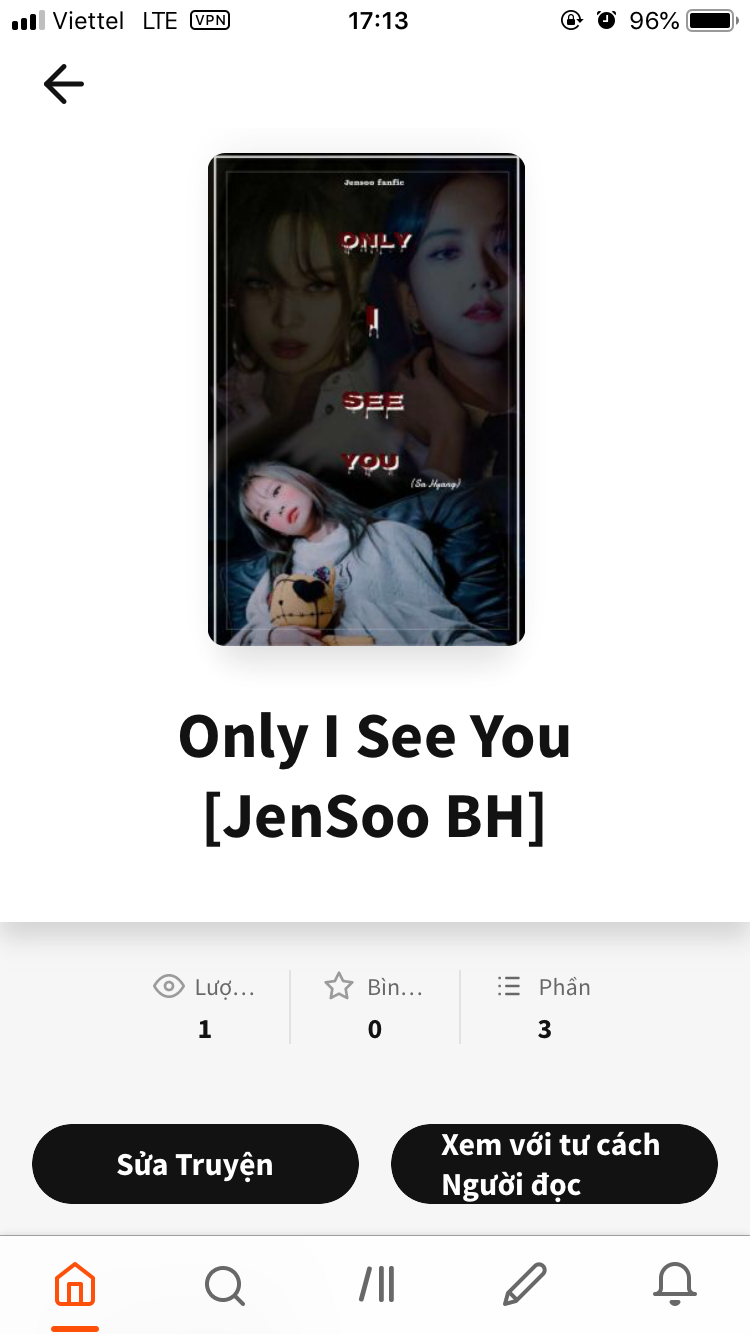Tap the Sửa Truyện button
This screenshot has height=1334, width=750.
195,1164
